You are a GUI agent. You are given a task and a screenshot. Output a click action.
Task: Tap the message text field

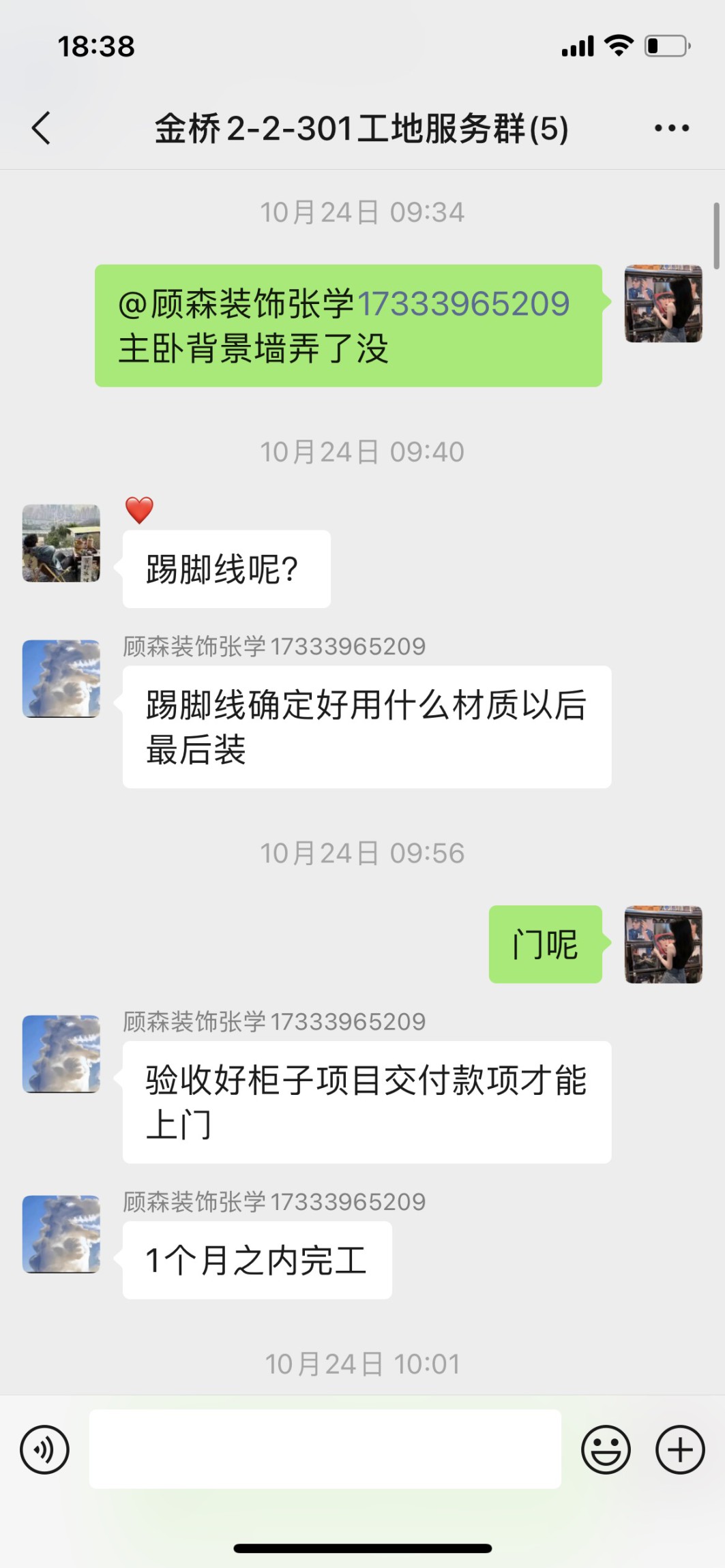click(325, 1449)
